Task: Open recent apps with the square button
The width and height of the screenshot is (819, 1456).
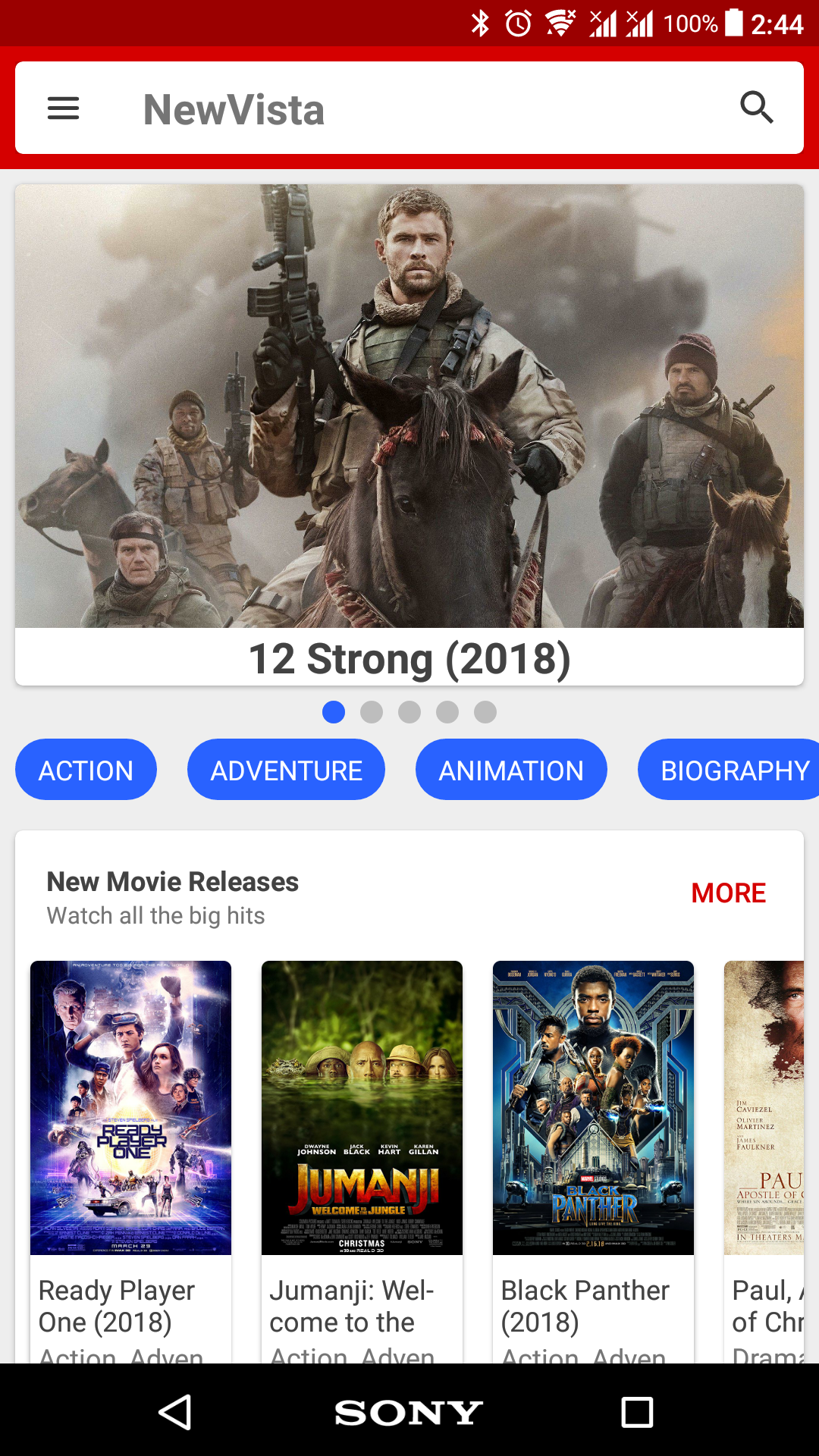Action: pos(637,1412)
